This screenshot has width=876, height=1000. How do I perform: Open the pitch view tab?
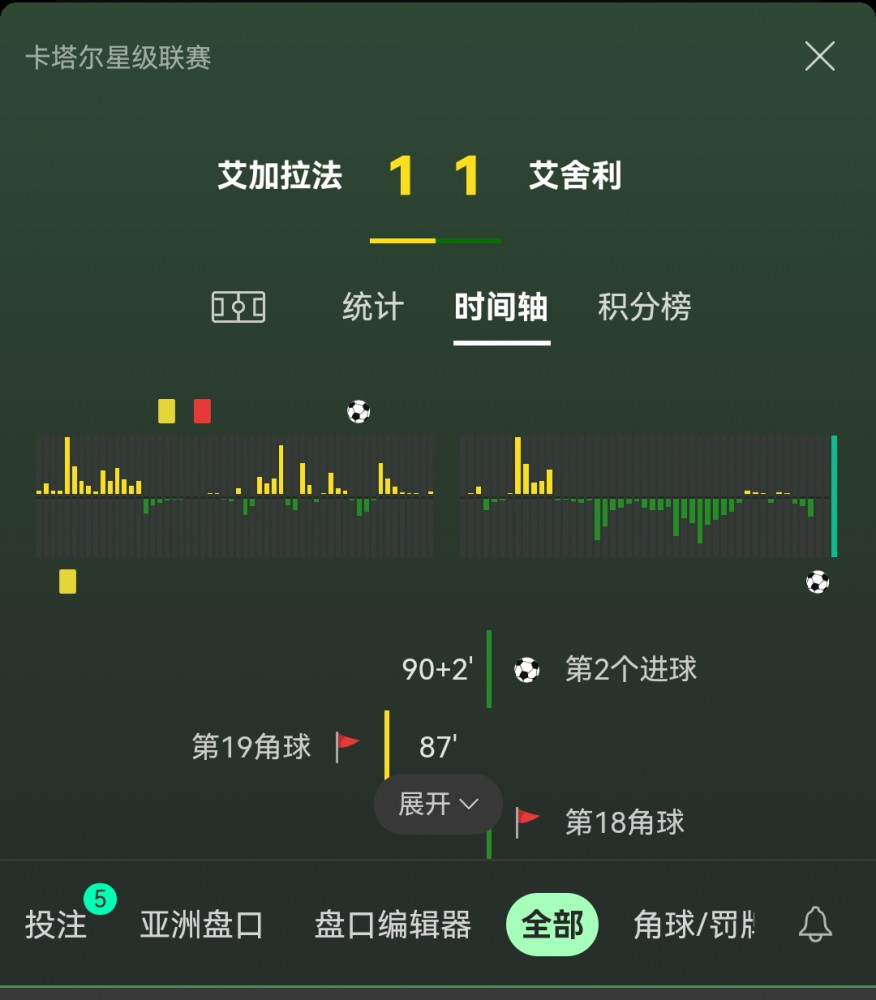238,307
